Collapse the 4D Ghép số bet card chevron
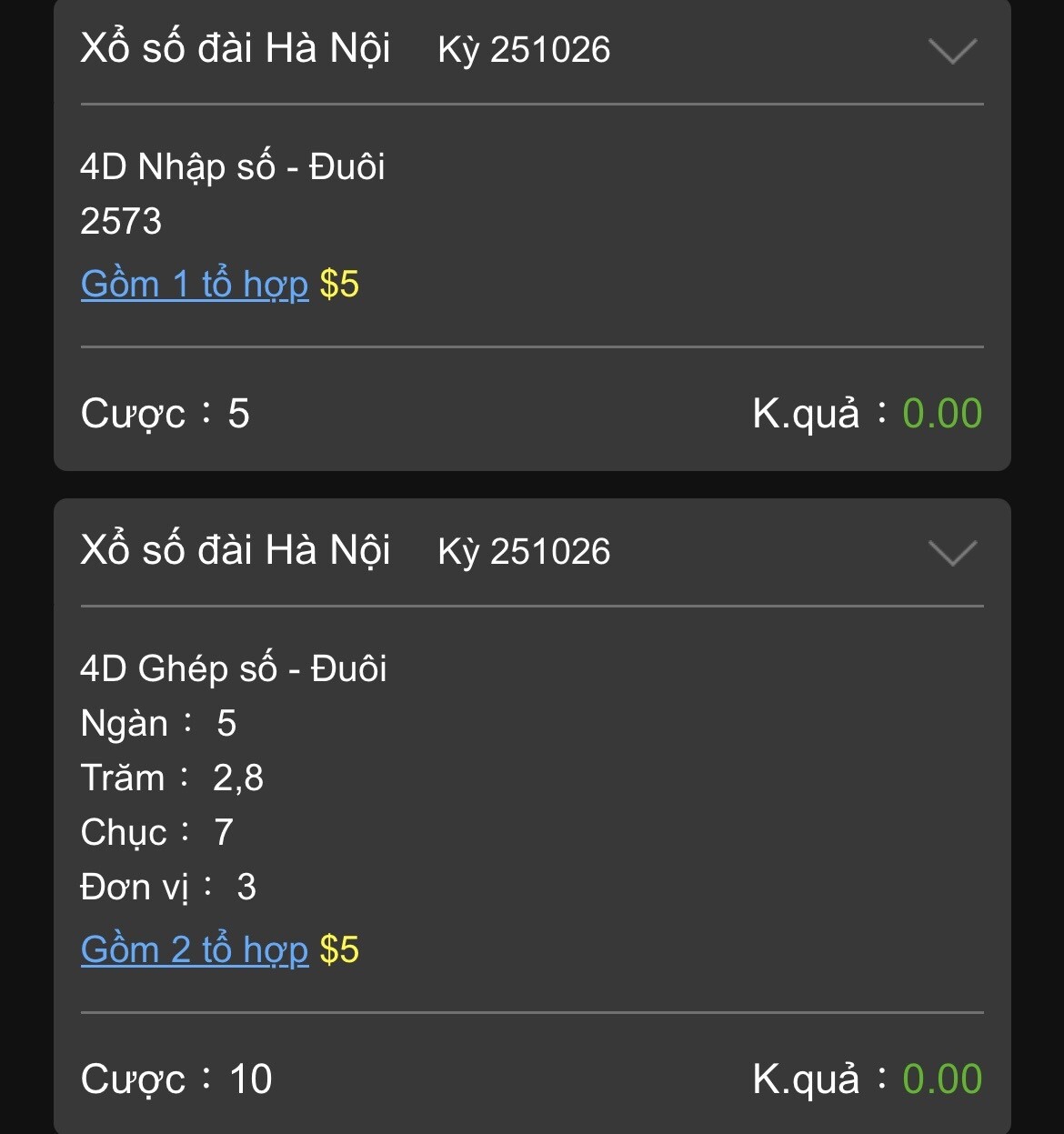Screen dimensions: 1064x1134 point(952,552)
